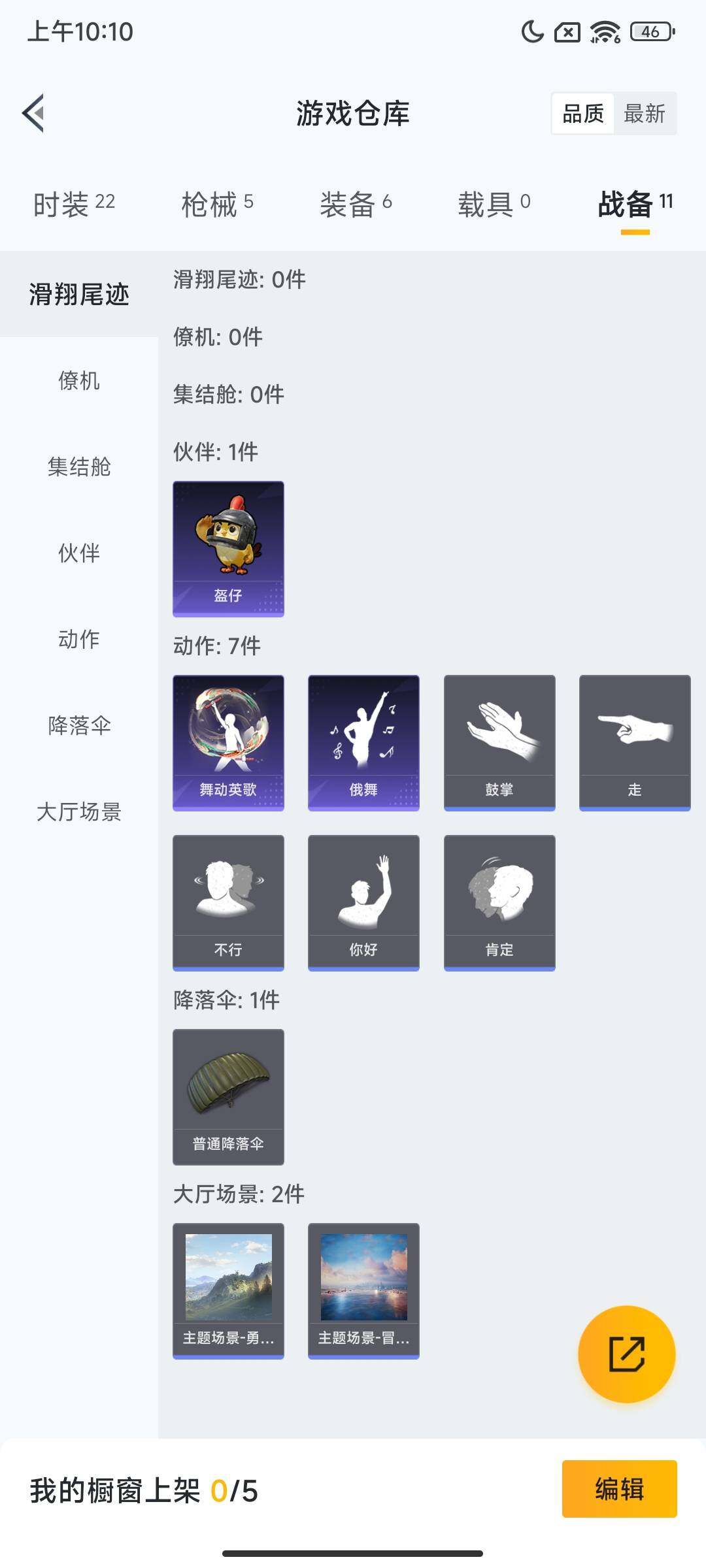Open the 装备 tab
The image size is (706, 1568).
click(x=356, y=204)
